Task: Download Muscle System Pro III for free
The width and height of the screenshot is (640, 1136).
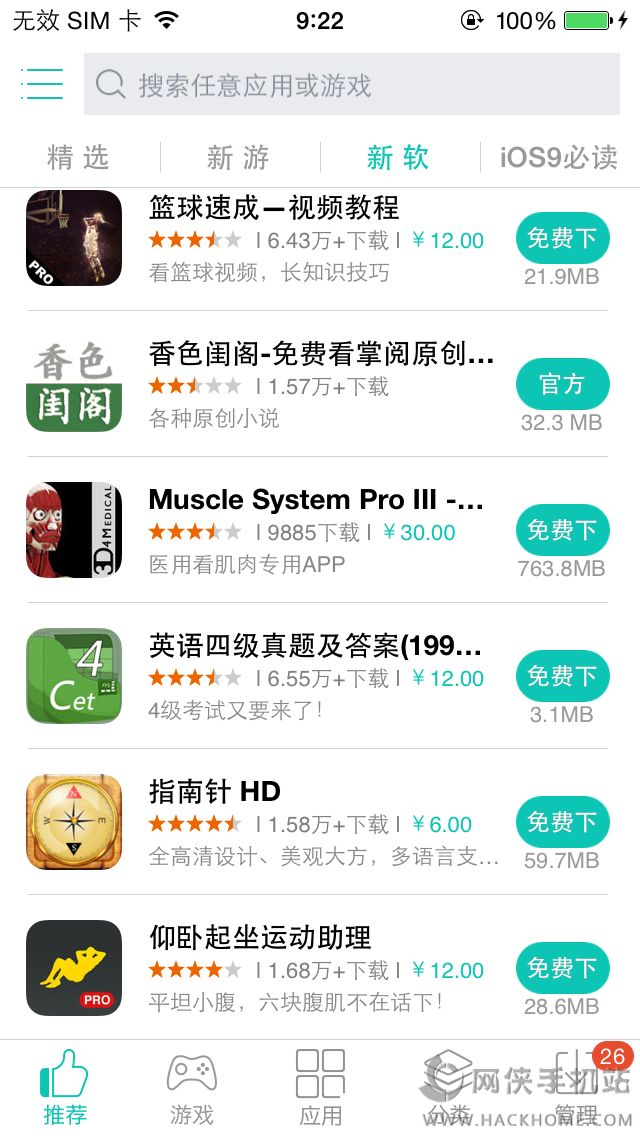Action: point(563,530)
